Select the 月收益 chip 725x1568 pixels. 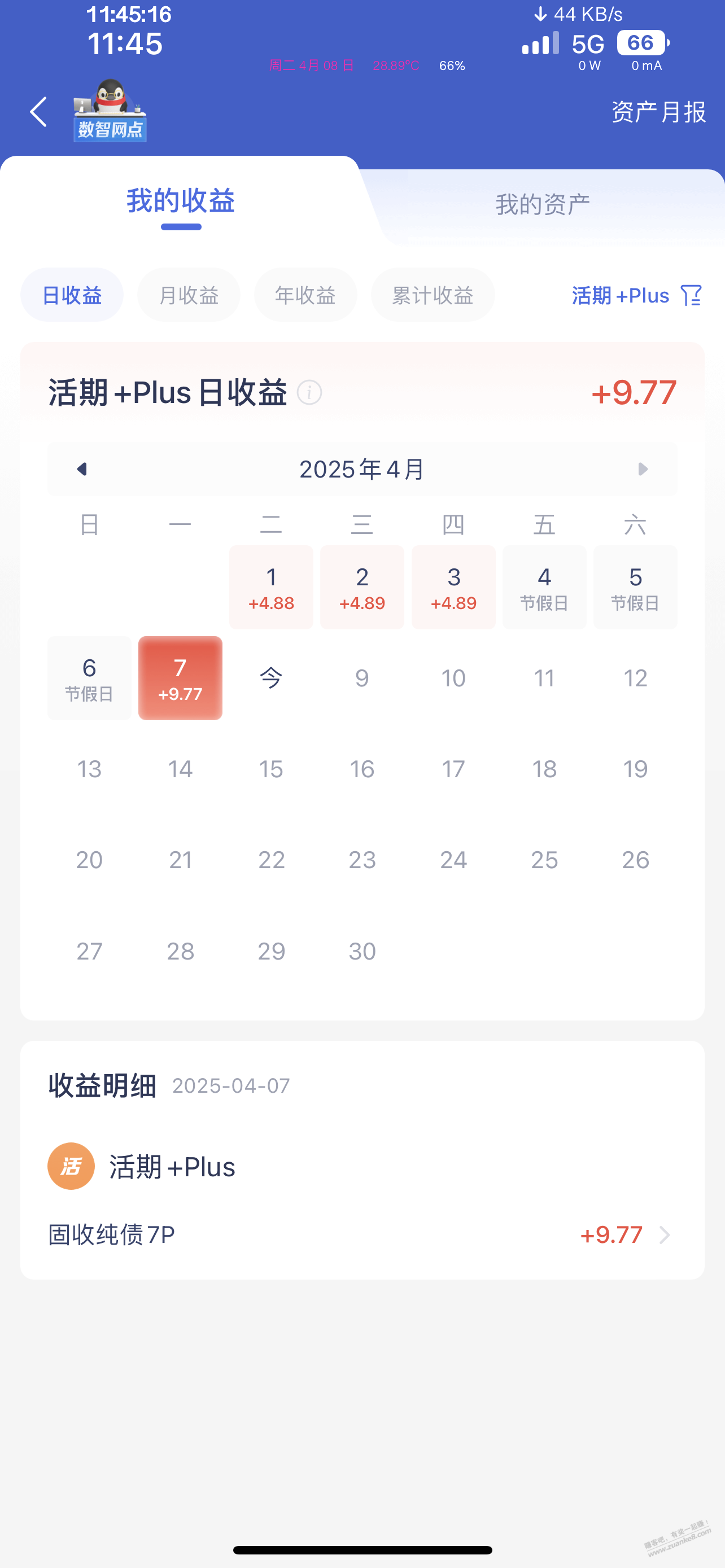188,295
